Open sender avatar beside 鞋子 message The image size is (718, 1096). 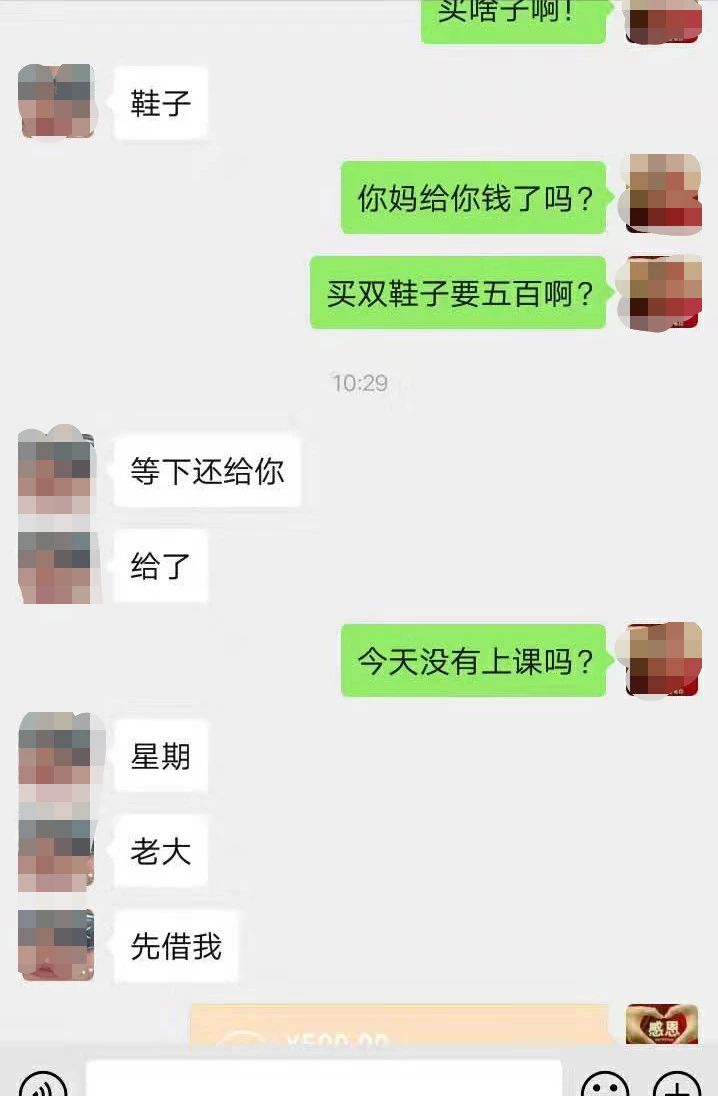click(x=56, y=101)
